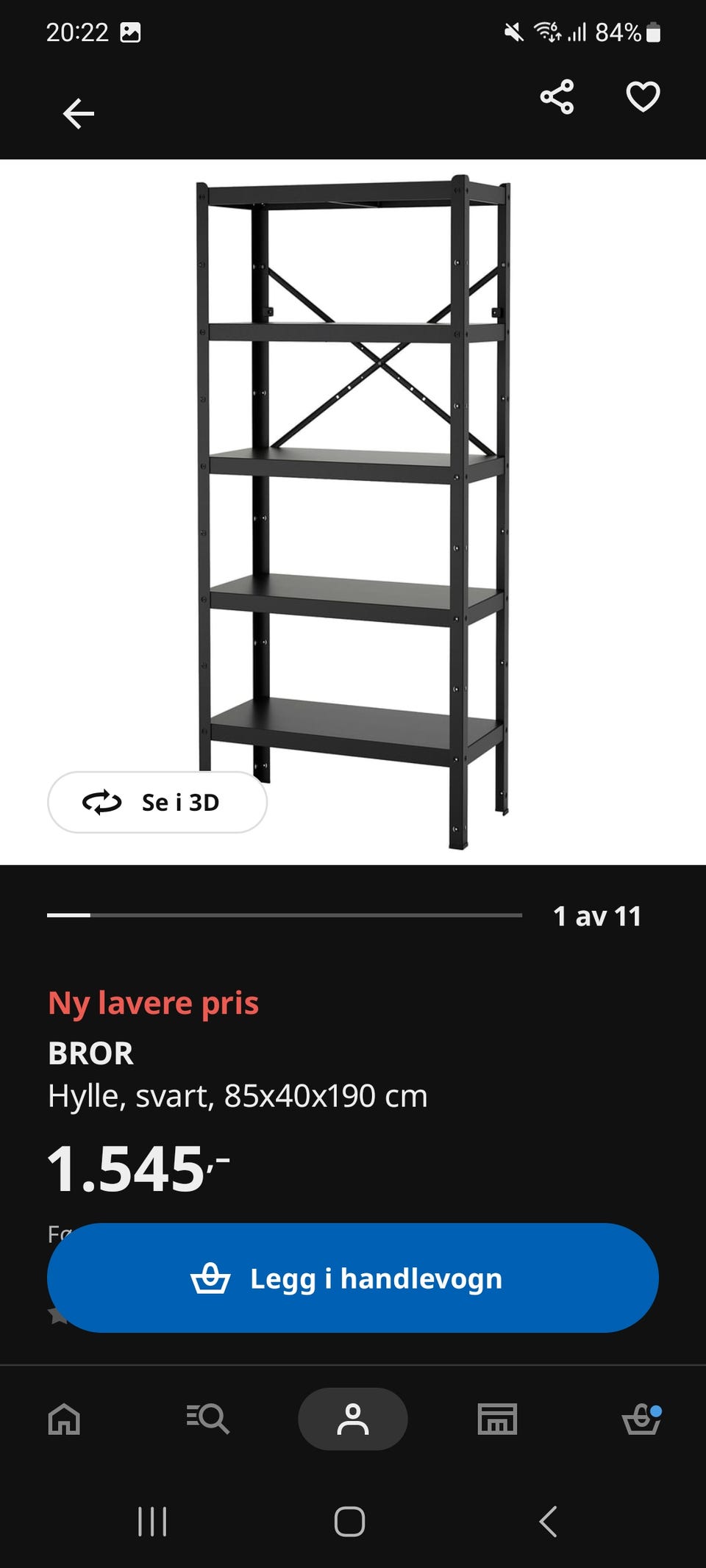Image resolution: width=706 pixels, height=1568 pixels.
Task: Go to the home tab
Action: click(64, 1419)
